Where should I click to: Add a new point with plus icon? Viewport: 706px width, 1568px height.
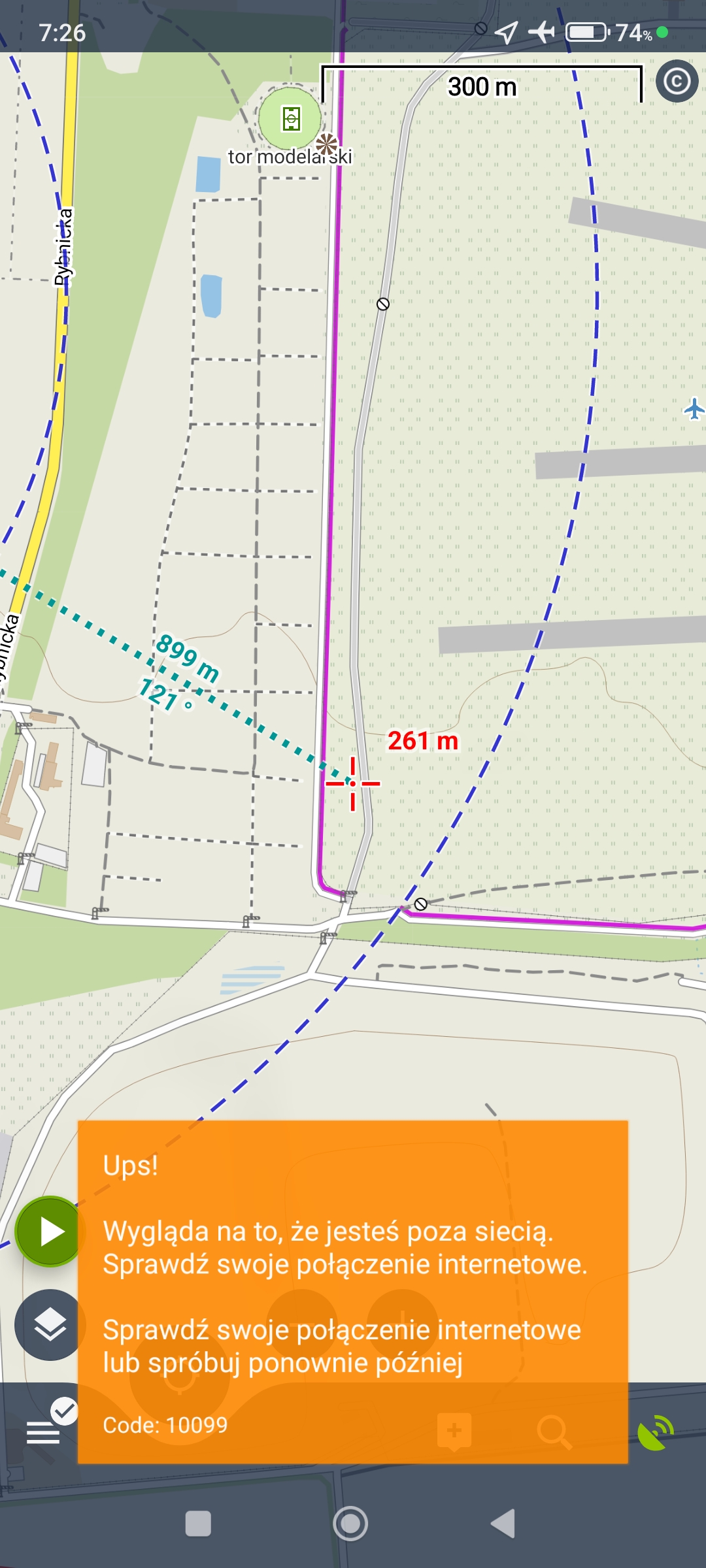coord(454,1432)
